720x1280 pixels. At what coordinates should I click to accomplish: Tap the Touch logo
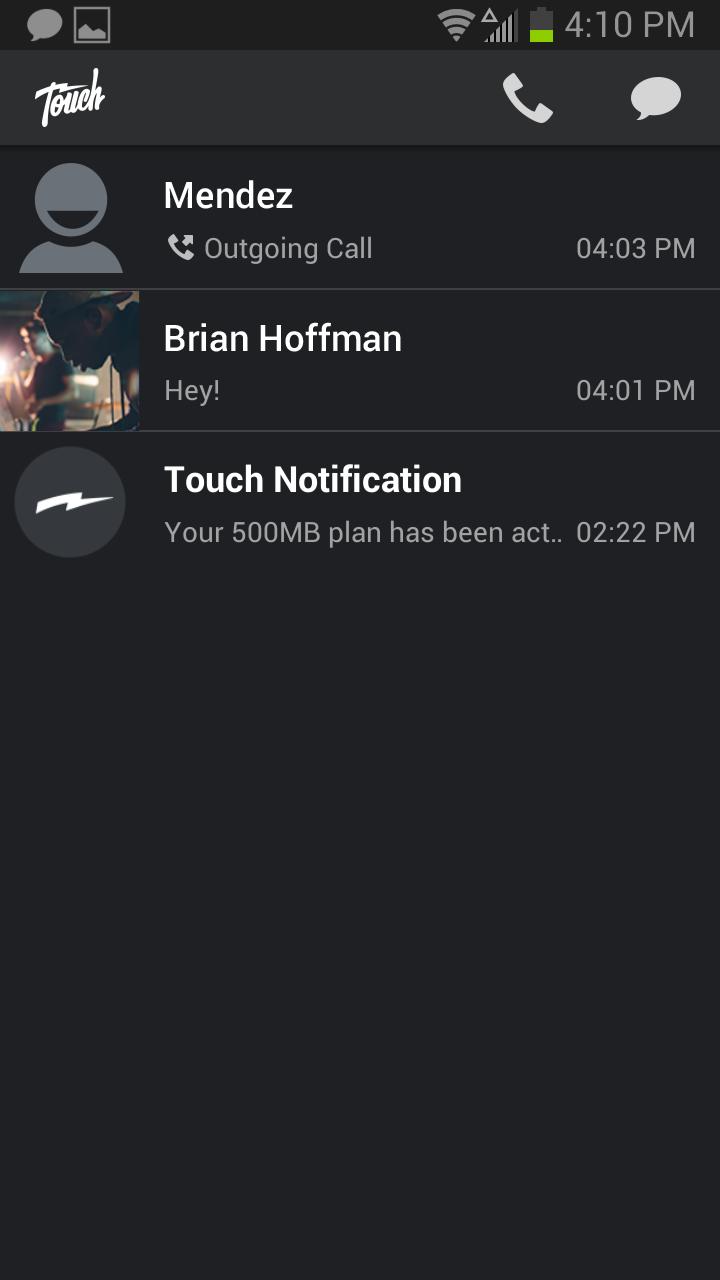pos(70,97)
